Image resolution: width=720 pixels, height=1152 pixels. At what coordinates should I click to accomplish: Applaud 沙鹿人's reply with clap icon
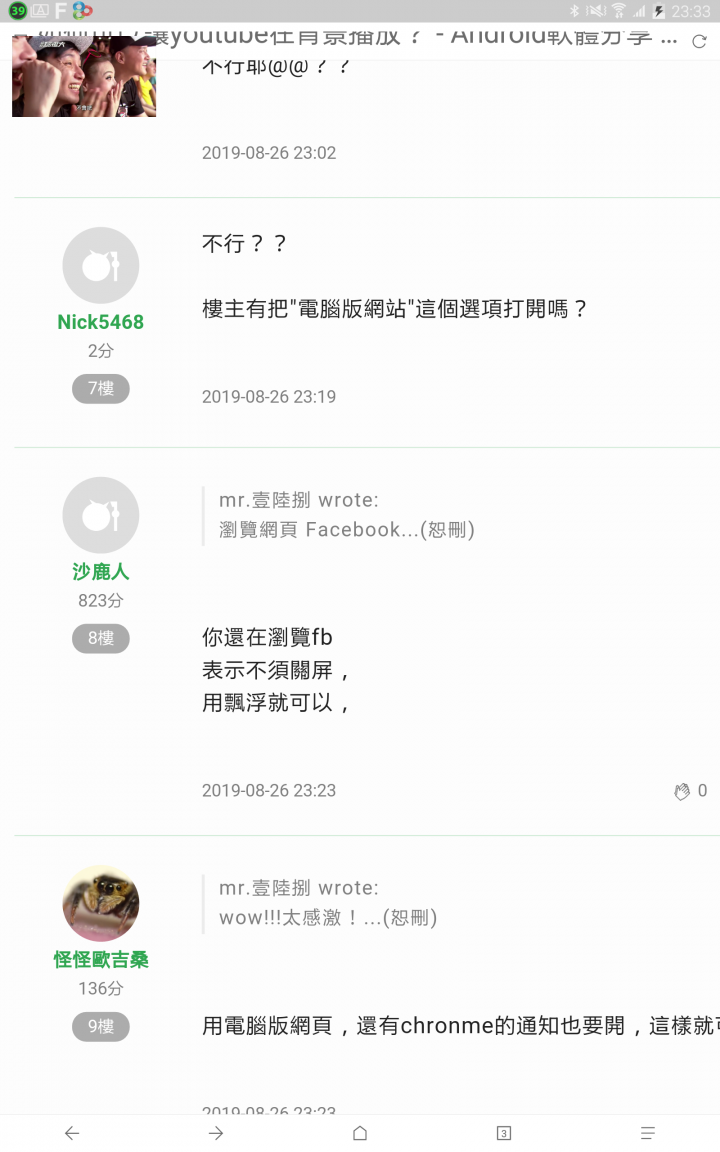[683, 791]
